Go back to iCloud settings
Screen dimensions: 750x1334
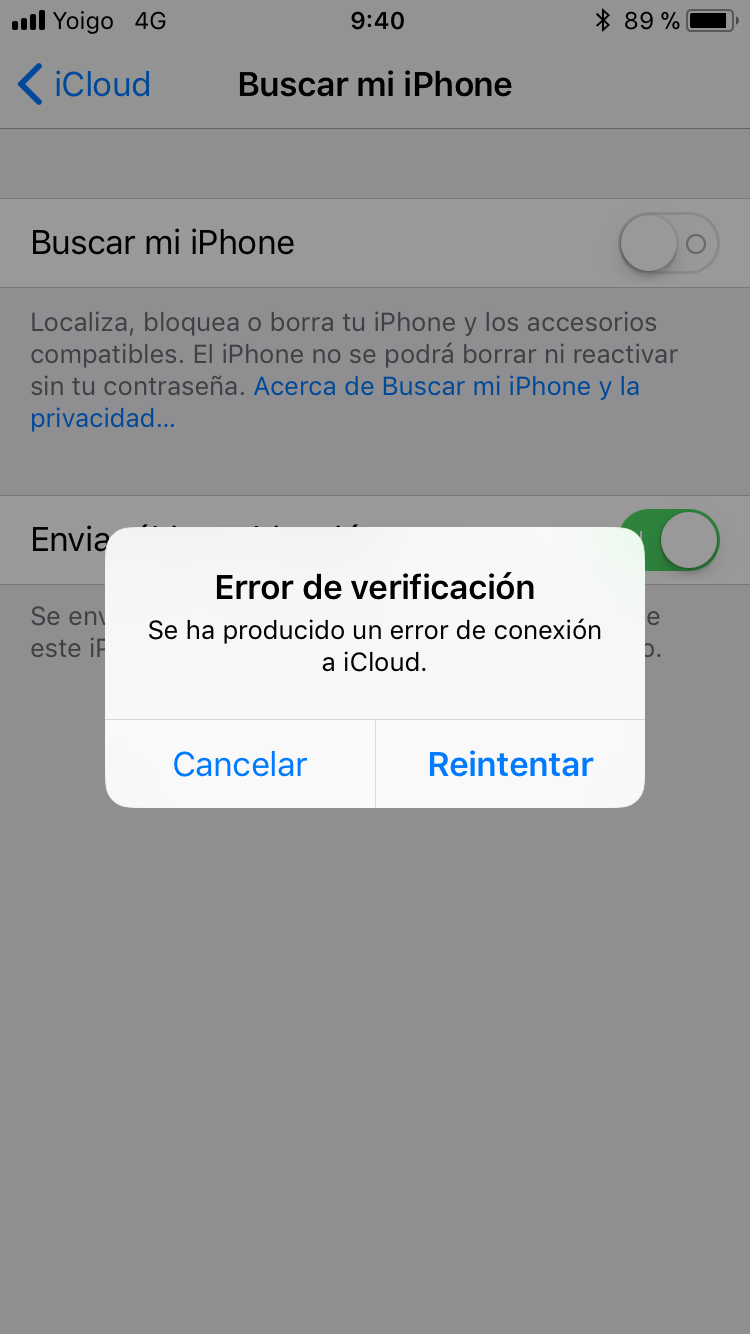[x=84, y=85]
